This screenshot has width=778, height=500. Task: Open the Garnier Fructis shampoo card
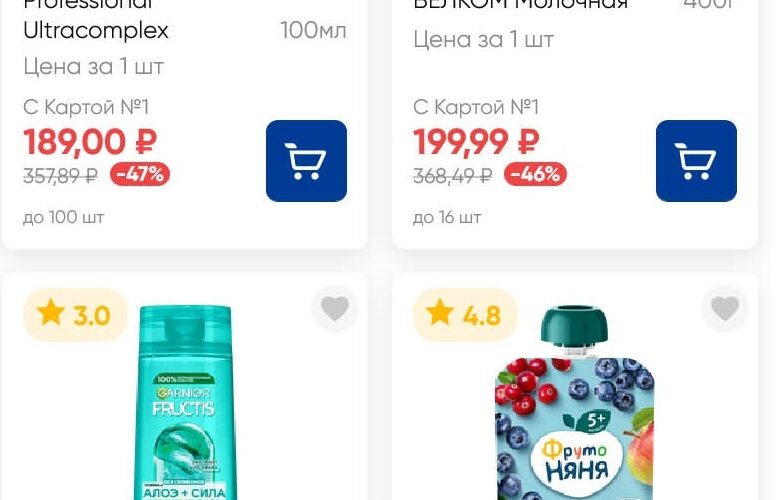pos(185,410)
